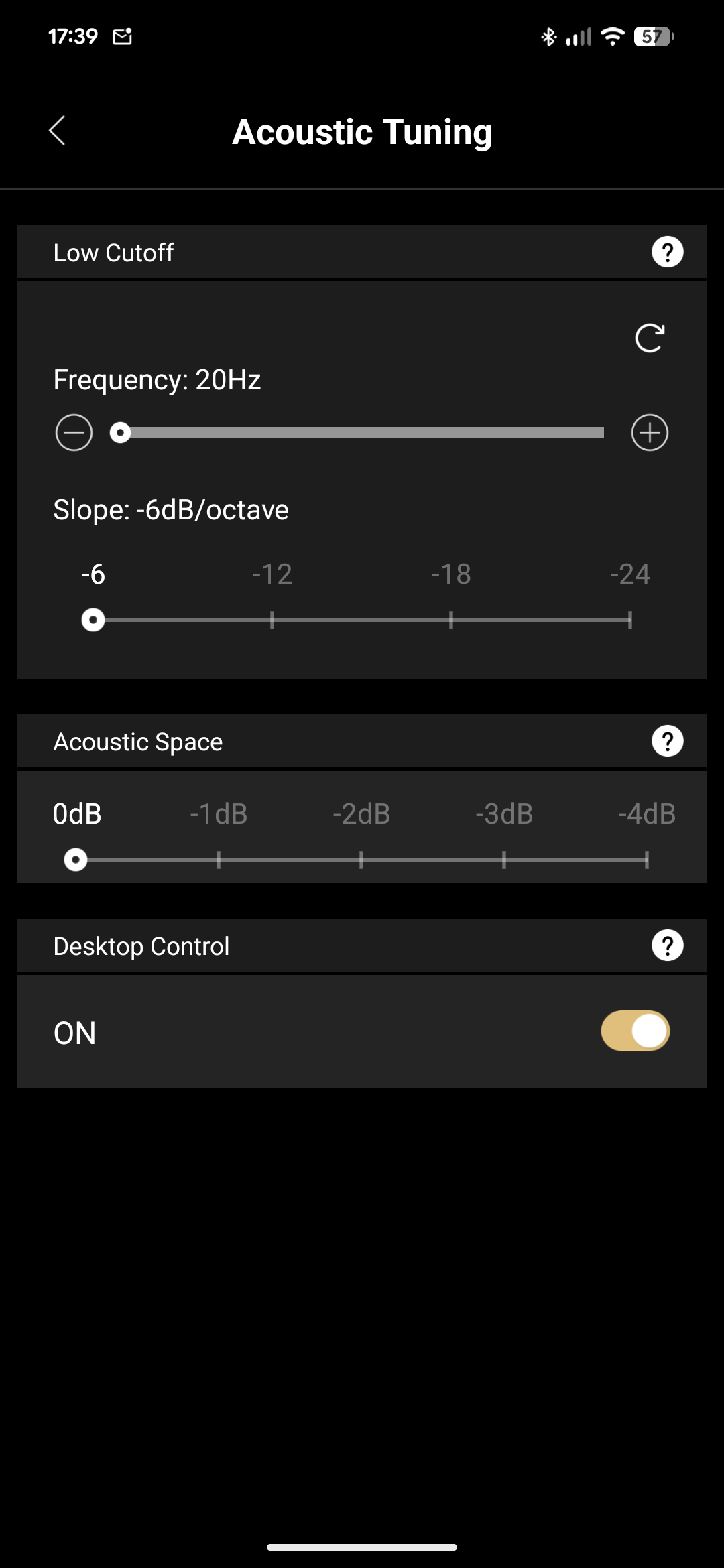The width and height of the screenshot is (724, 1568).
Task: Increase the cutoff frequency with plus
Action: pyautogui.click(x=650, y=432)
